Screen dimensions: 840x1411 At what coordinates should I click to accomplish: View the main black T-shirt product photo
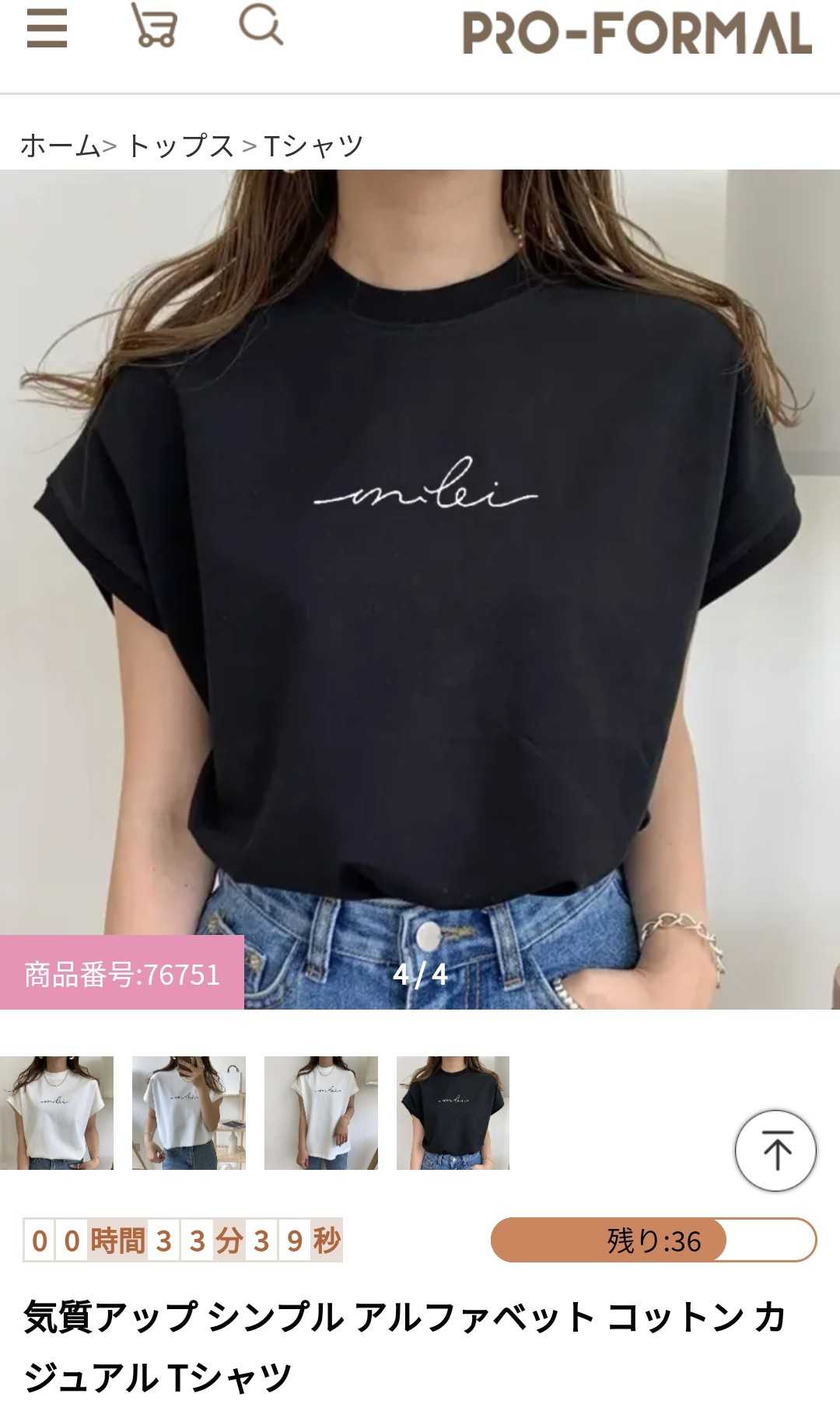coord(420,589)
